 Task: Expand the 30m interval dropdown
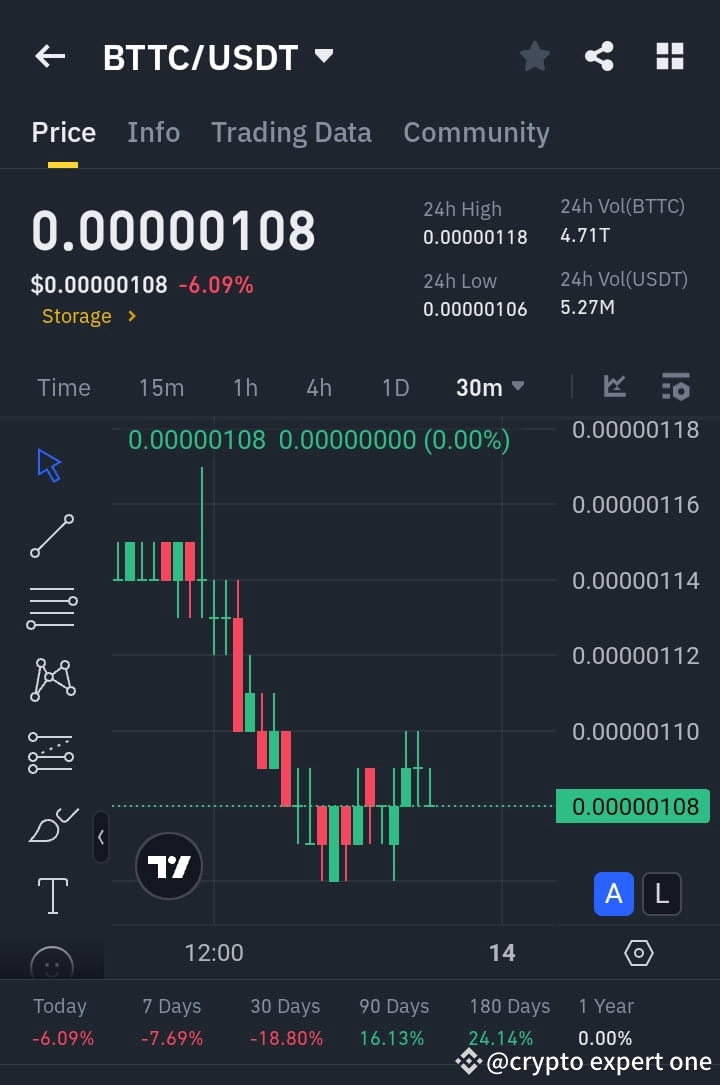pyautogui.click(x=489, y=387)
